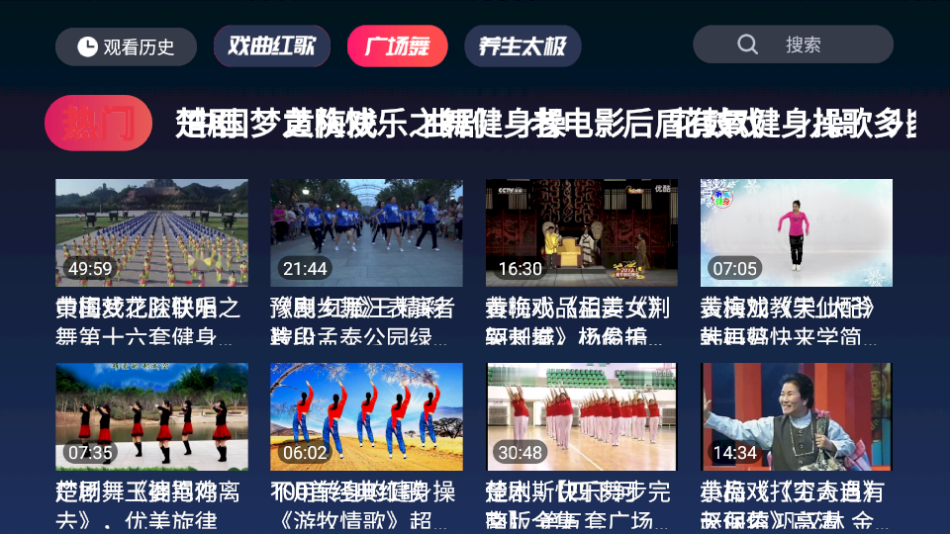The image size is (950, 534).
Task: Play the 07:05 video
Action: [796, 233]
